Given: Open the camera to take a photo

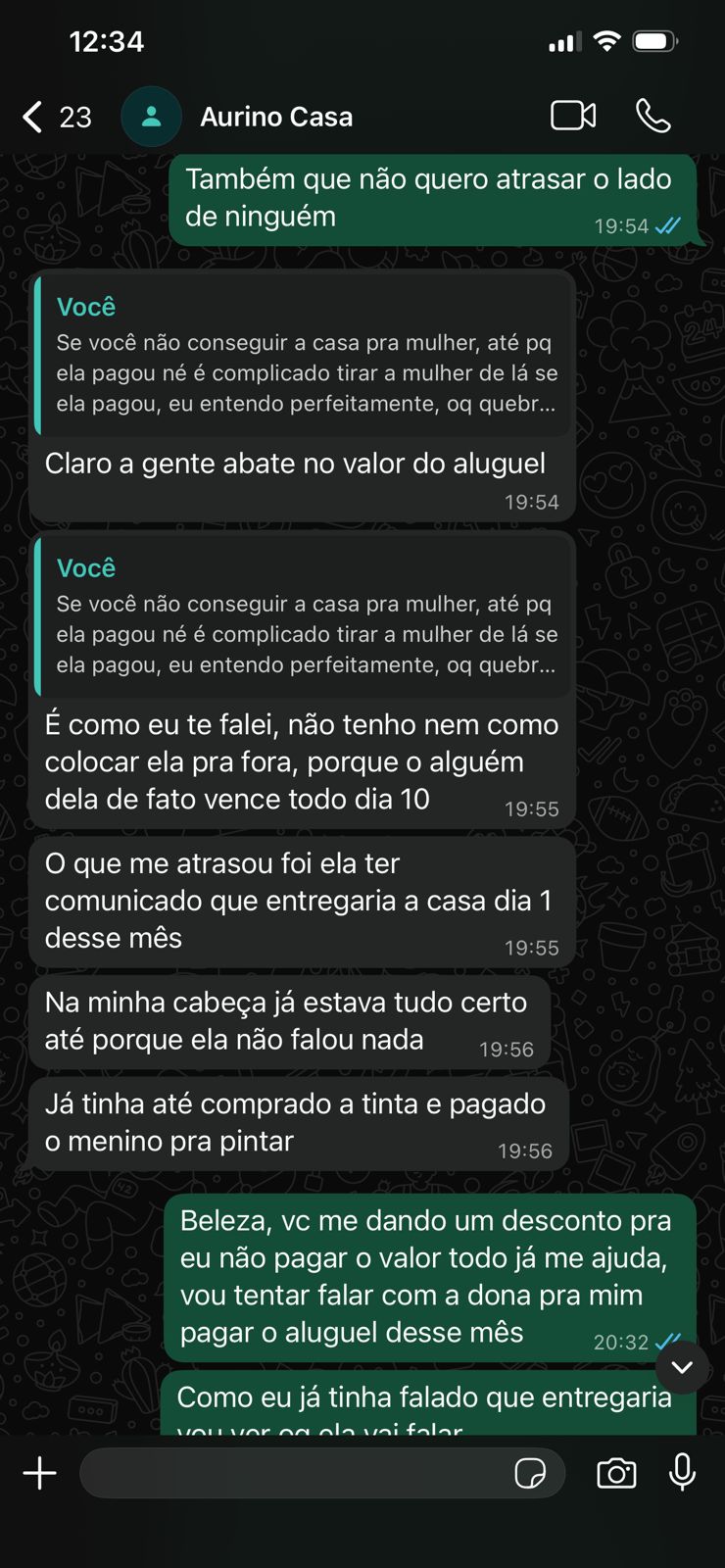Looking at the screenshot, I should [x=616, y=1473].
